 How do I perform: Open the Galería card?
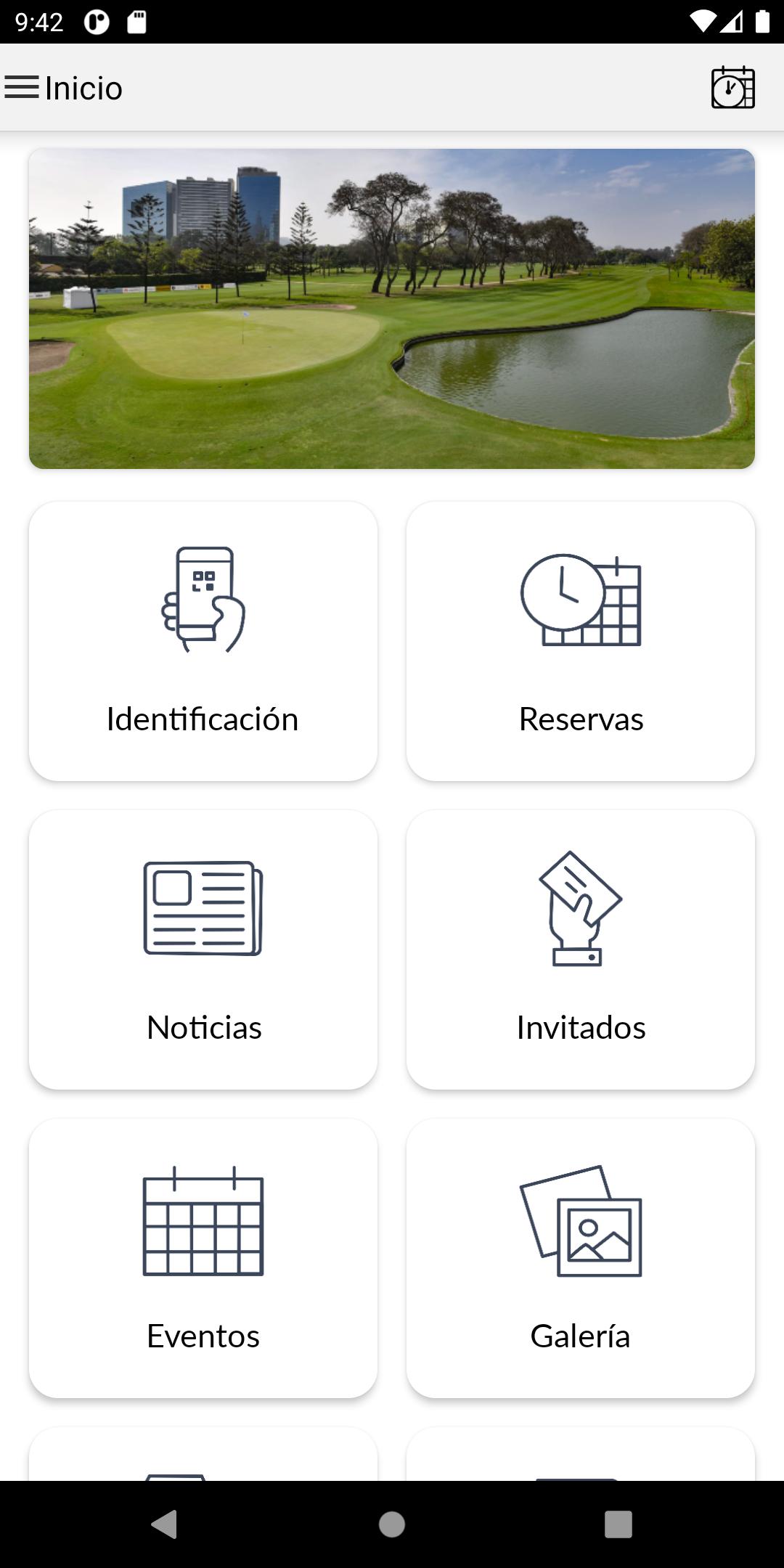click(581, 1258)
